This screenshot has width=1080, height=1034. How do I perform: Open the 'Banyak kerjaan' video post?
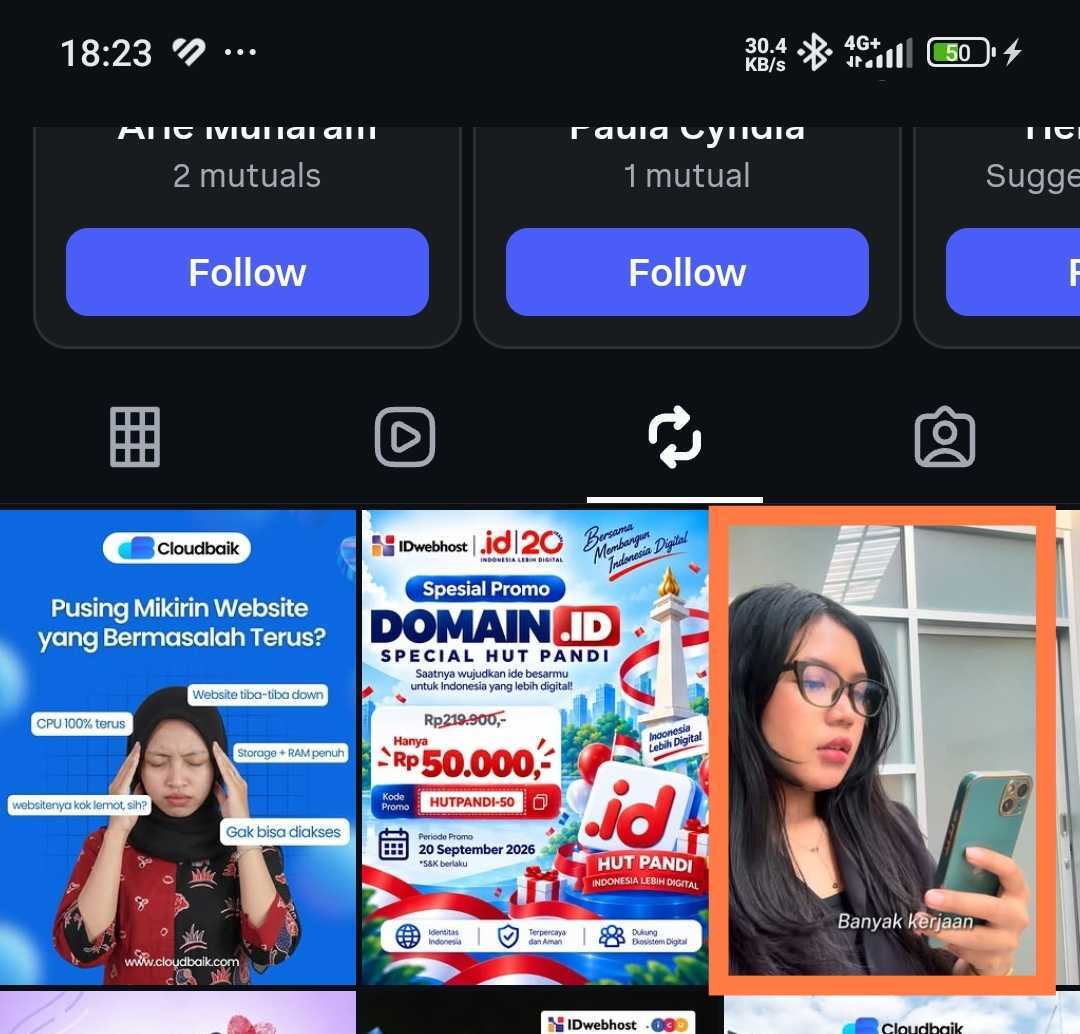(x=882, y=750)
